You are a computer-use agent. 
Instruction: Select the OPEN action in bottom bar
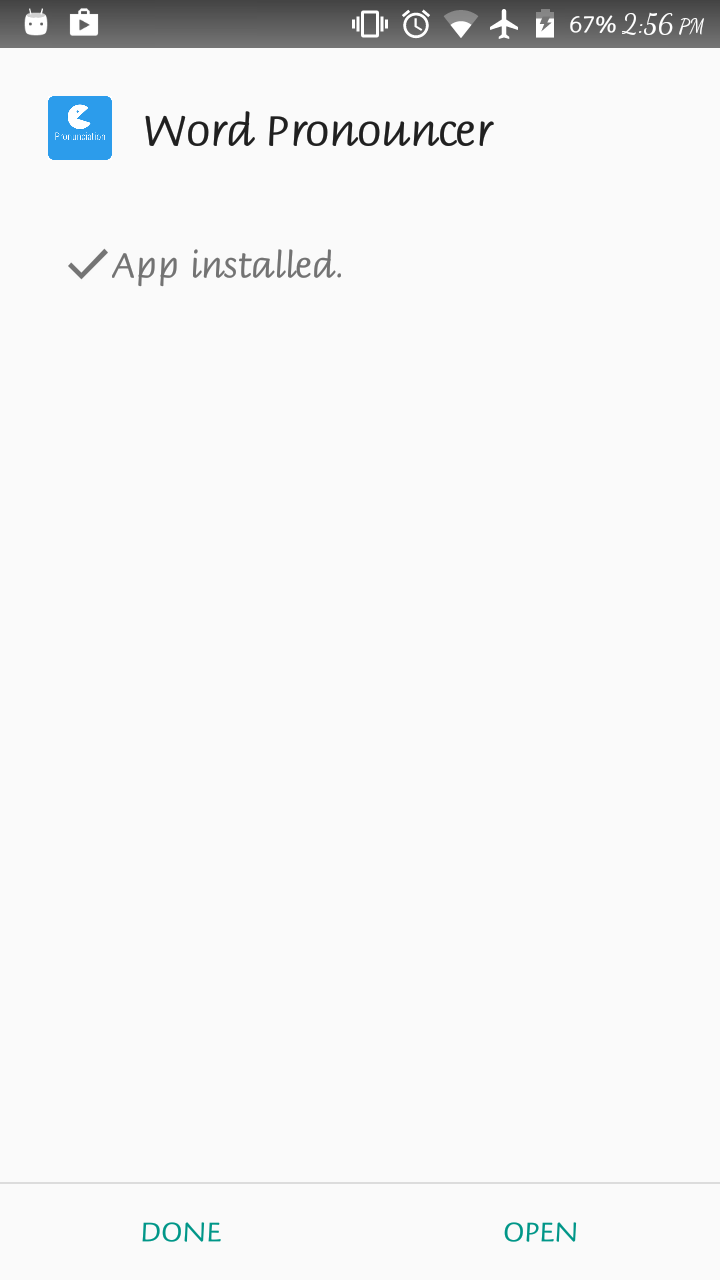540,1231
